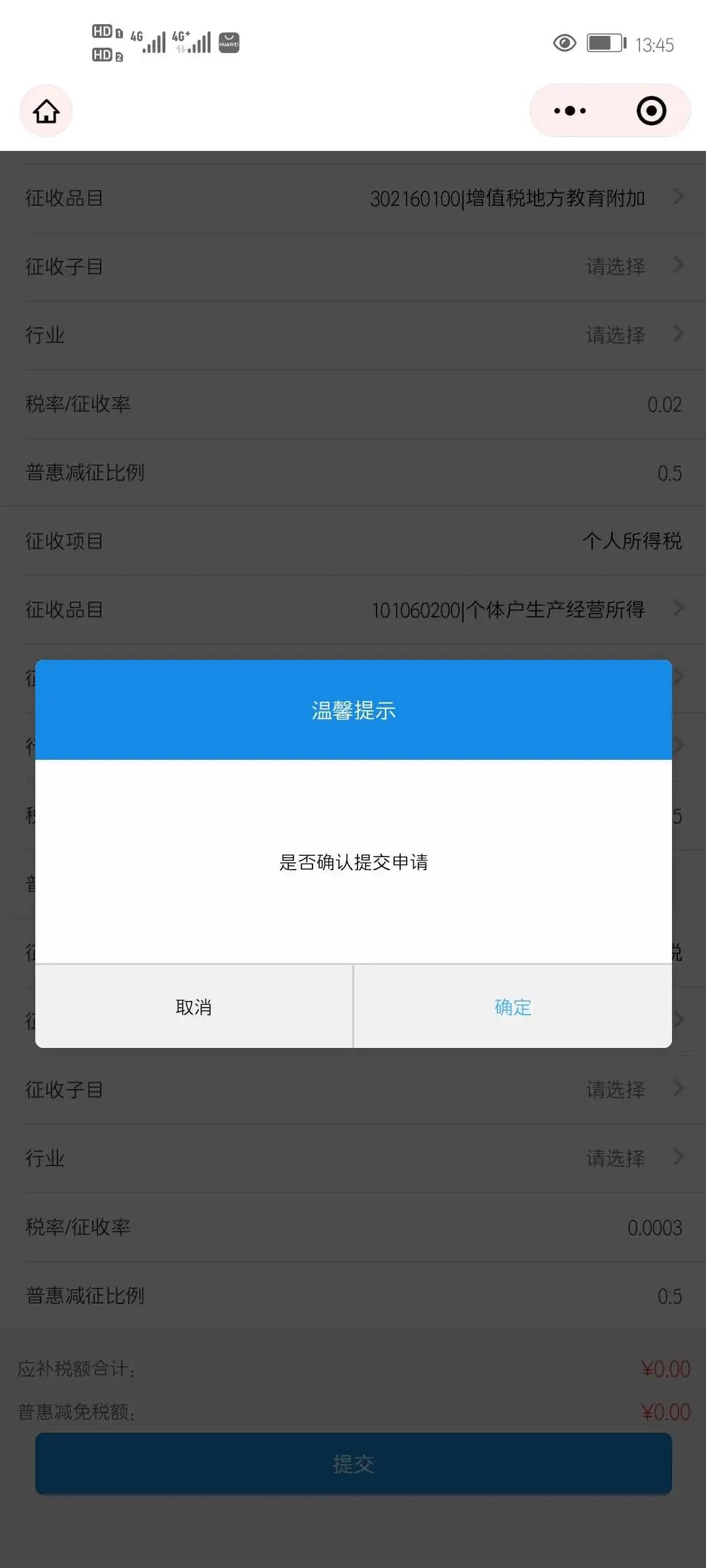
Task: Open the three-dot more menu
Action: [x=570, y=110]
